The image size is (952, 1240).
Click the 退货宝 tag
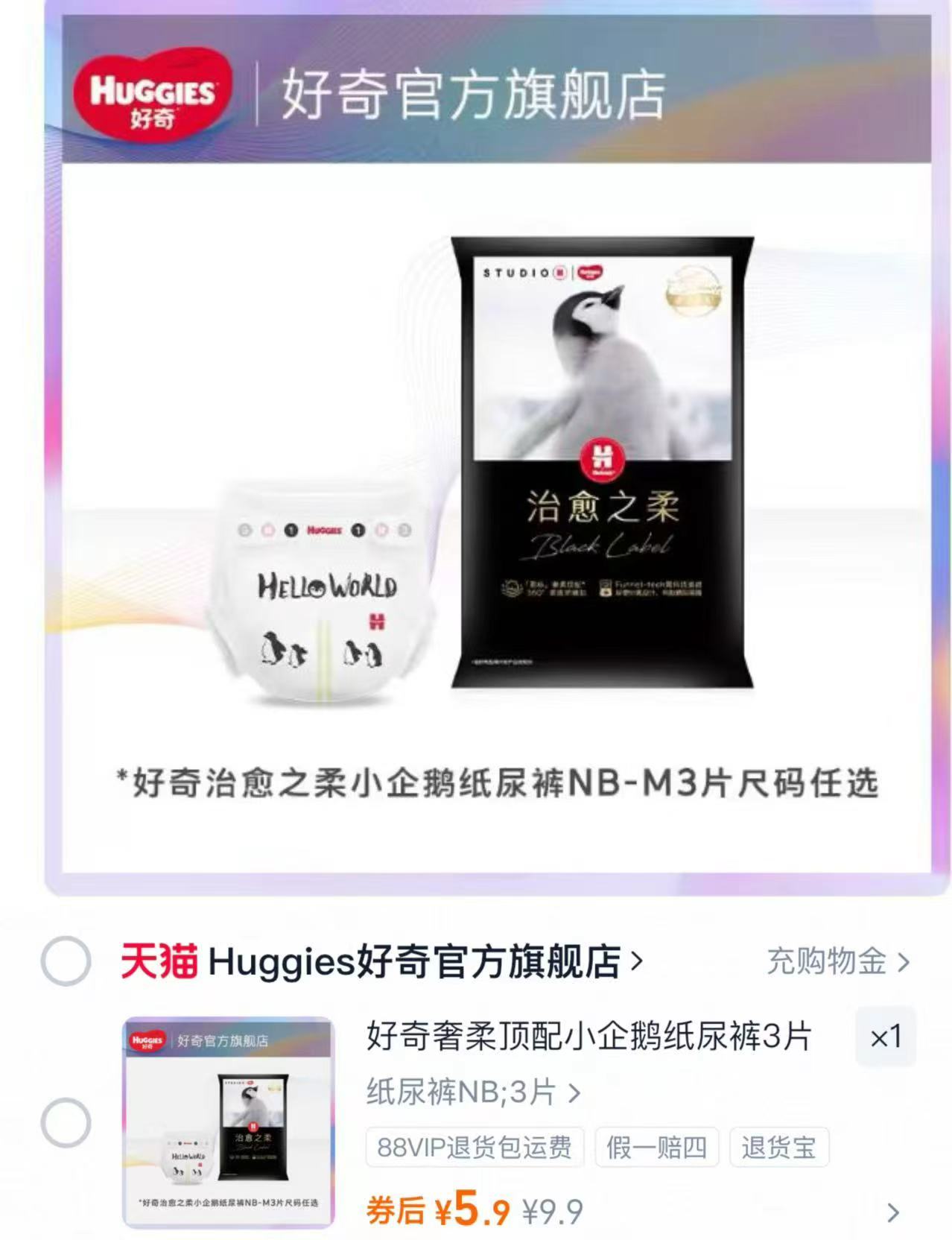click(778, 1149)
